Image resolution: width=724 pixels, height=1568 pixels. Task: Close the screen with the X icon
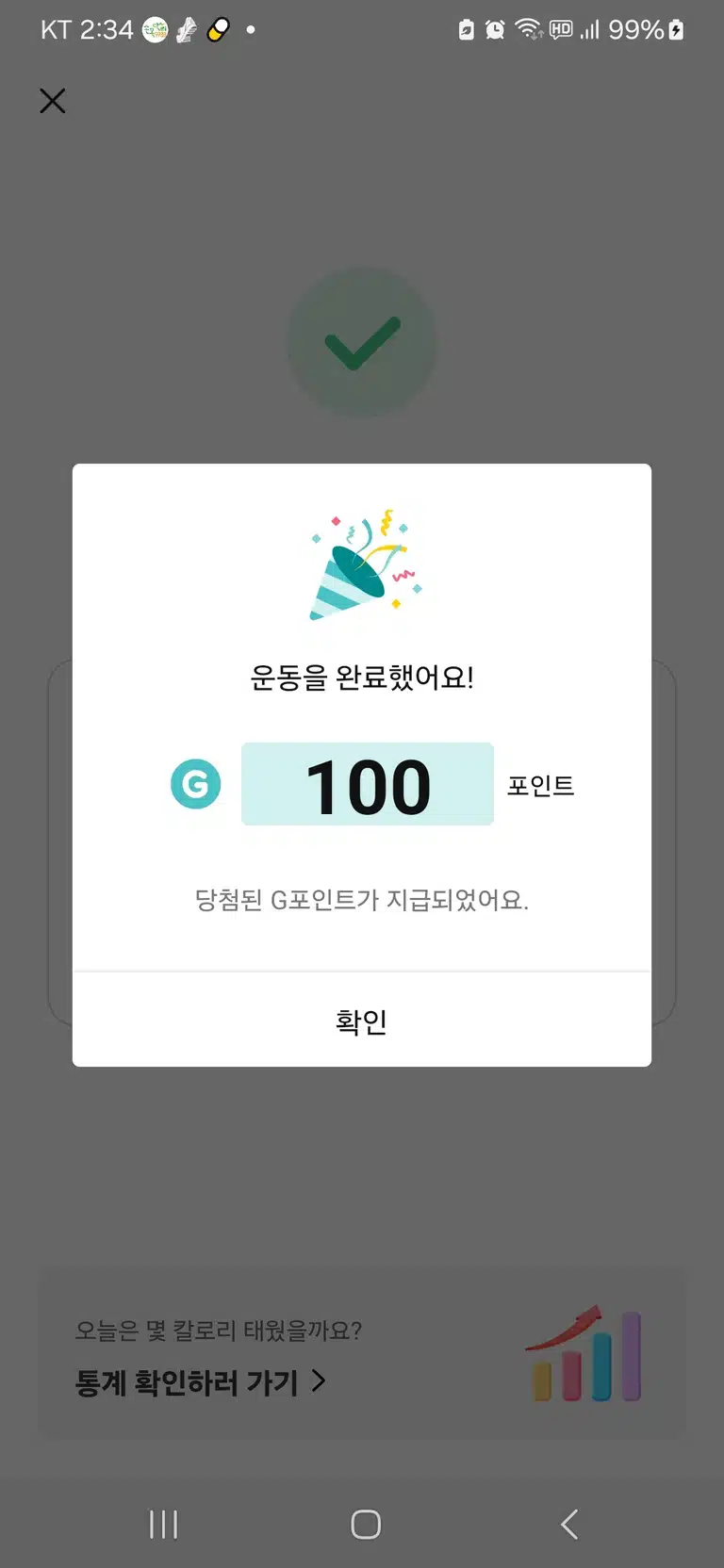click(53, 101)
